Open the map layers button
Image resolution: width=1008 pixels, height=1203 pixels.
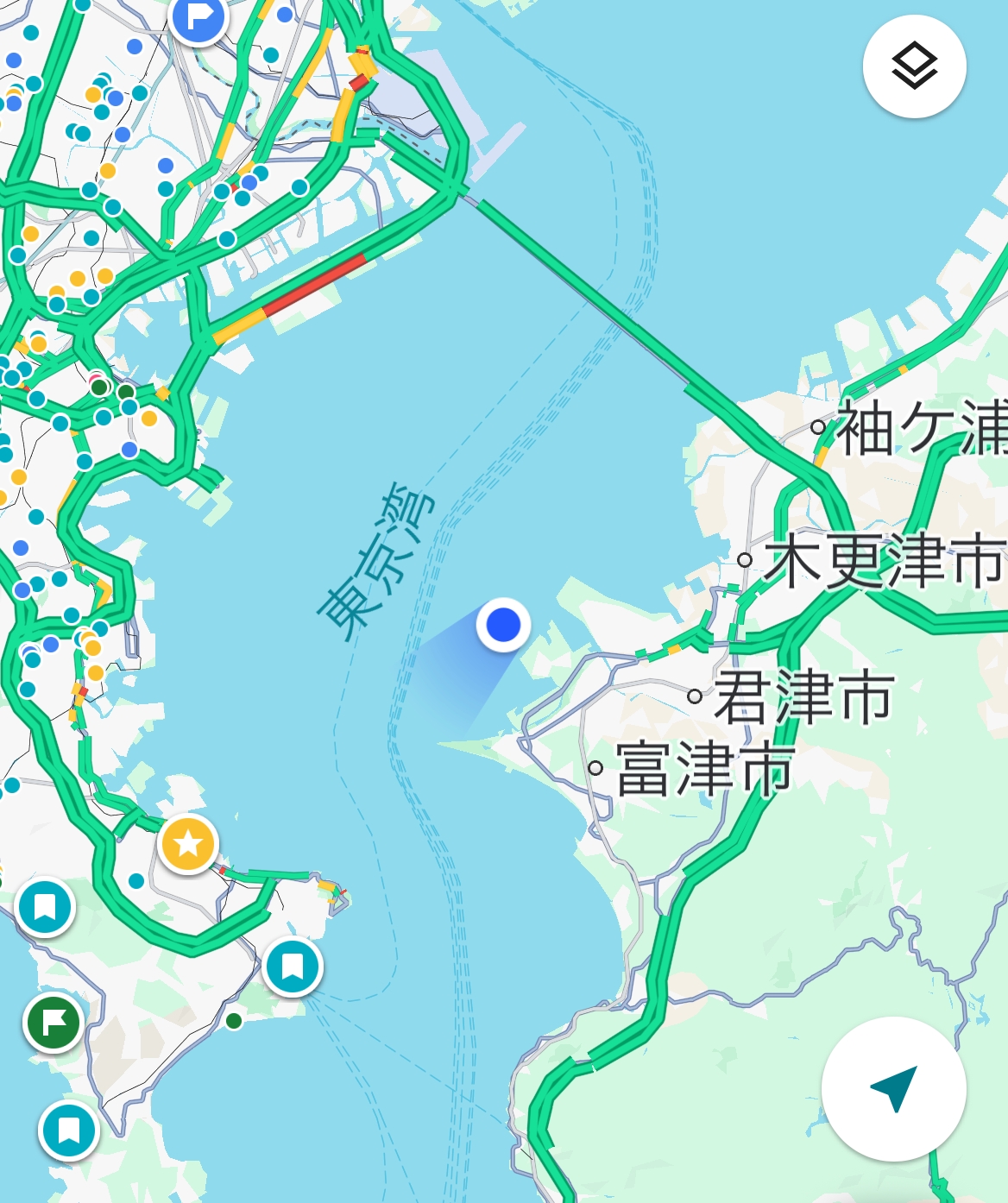(x=914, y=66)
